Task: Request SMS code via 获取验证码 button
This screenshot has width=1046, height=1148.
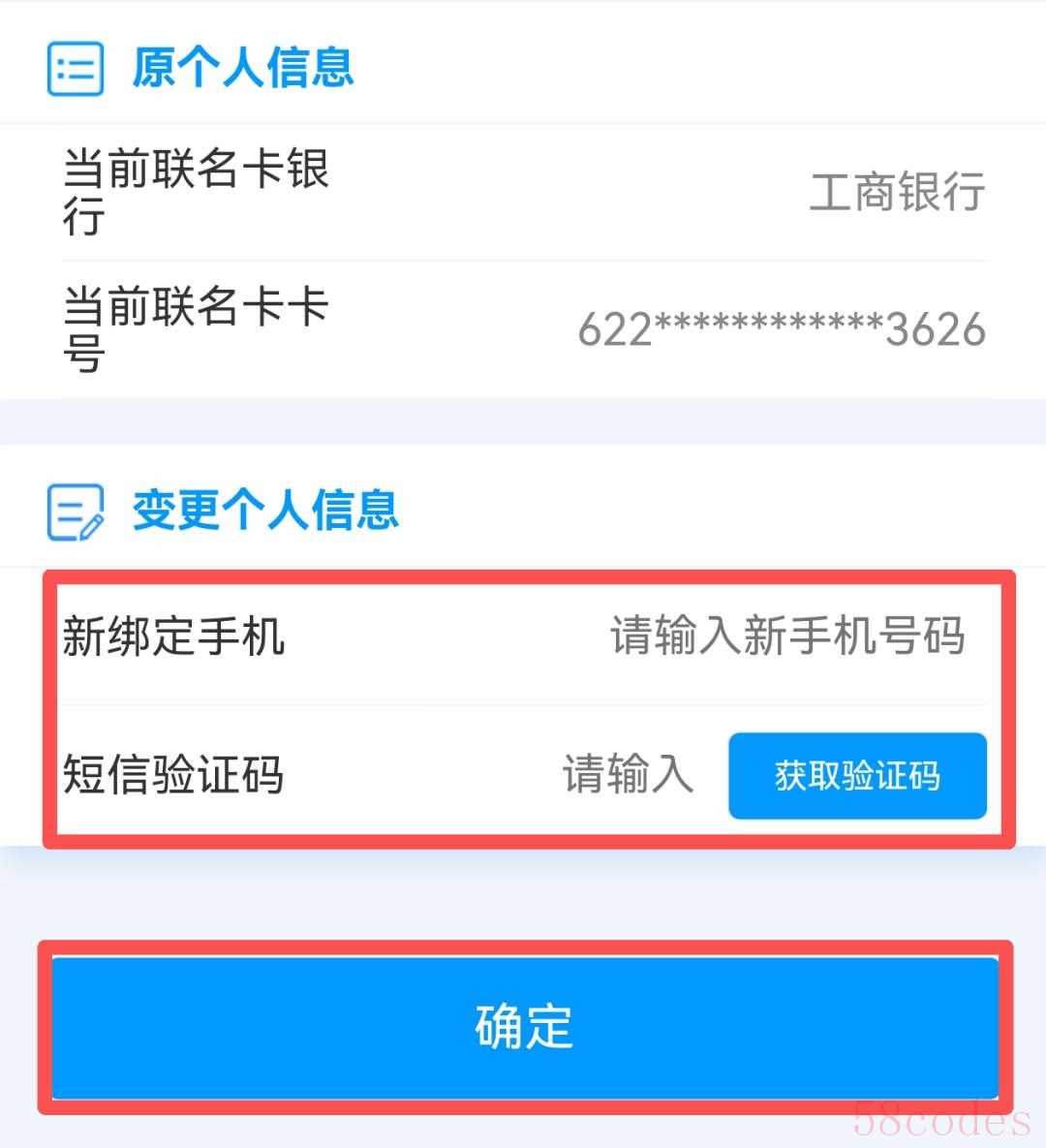Action: (857, 776)
